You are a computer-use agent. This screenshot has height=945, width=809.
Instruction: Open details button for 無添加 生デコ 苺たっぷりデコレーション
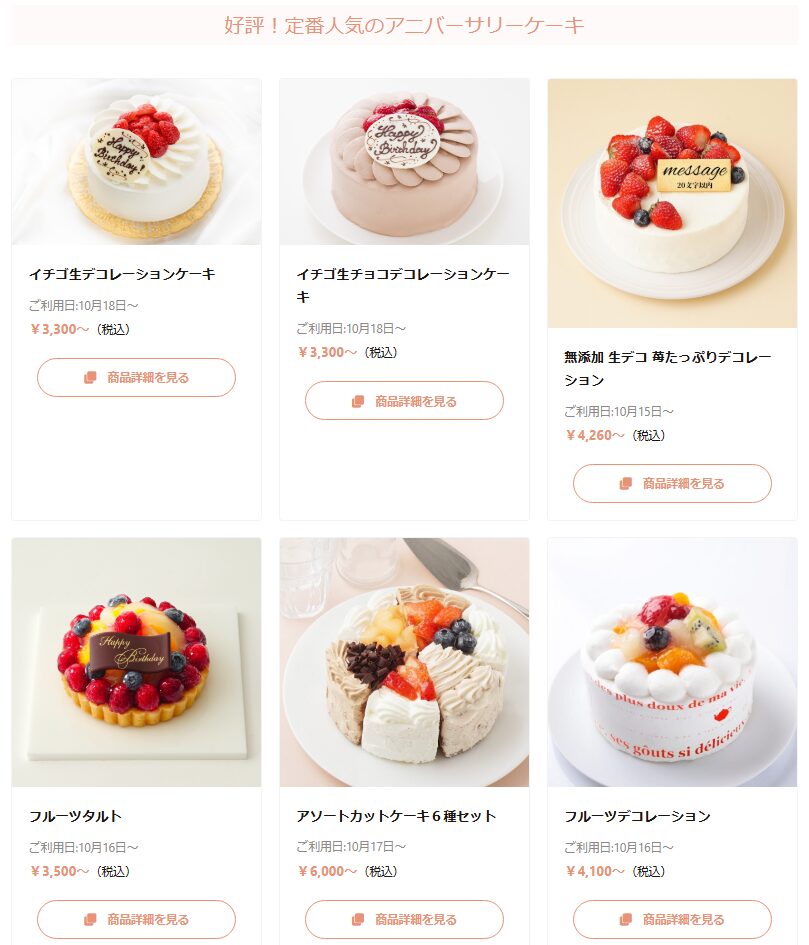(672, 484)
